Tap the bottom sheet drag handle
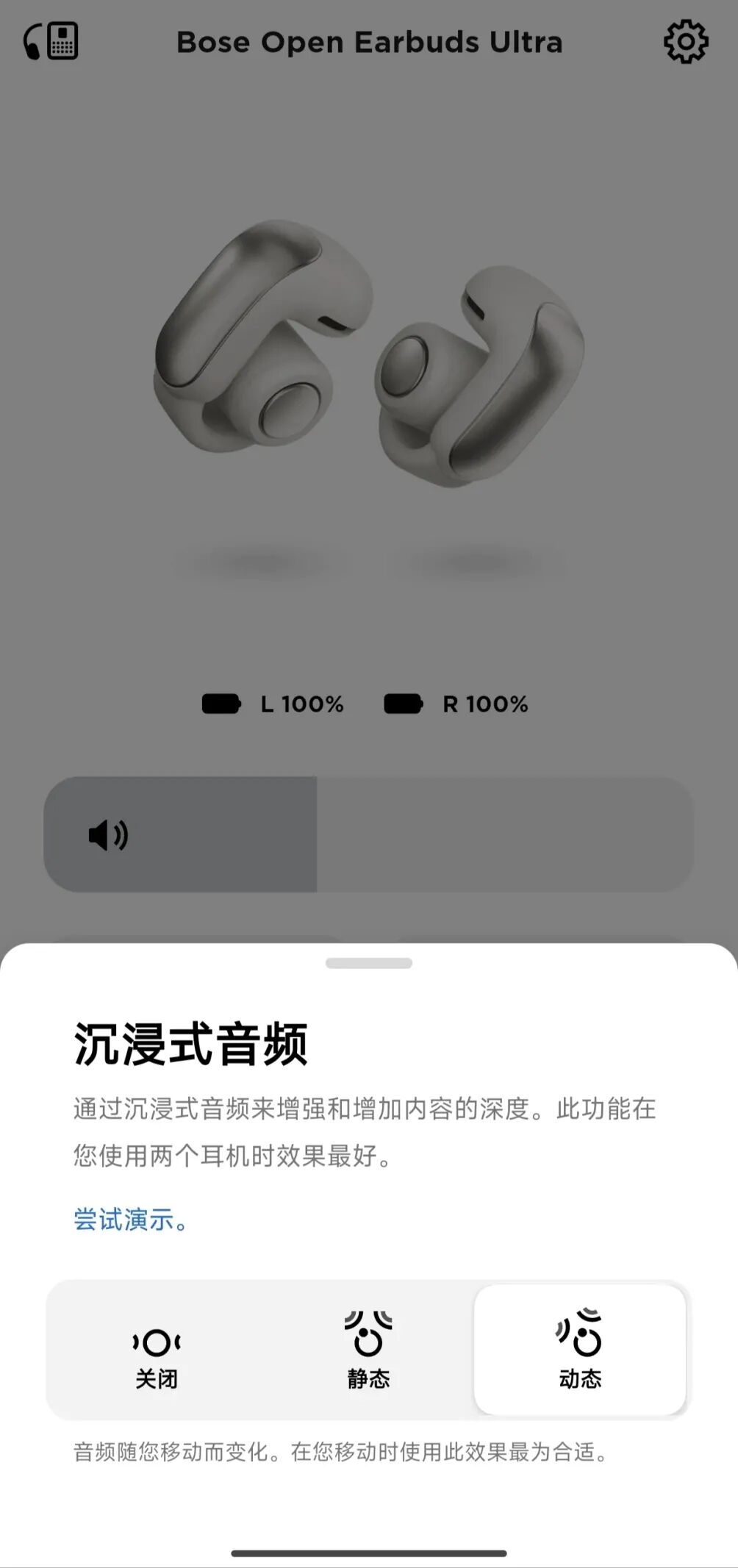 pos(369,963)
